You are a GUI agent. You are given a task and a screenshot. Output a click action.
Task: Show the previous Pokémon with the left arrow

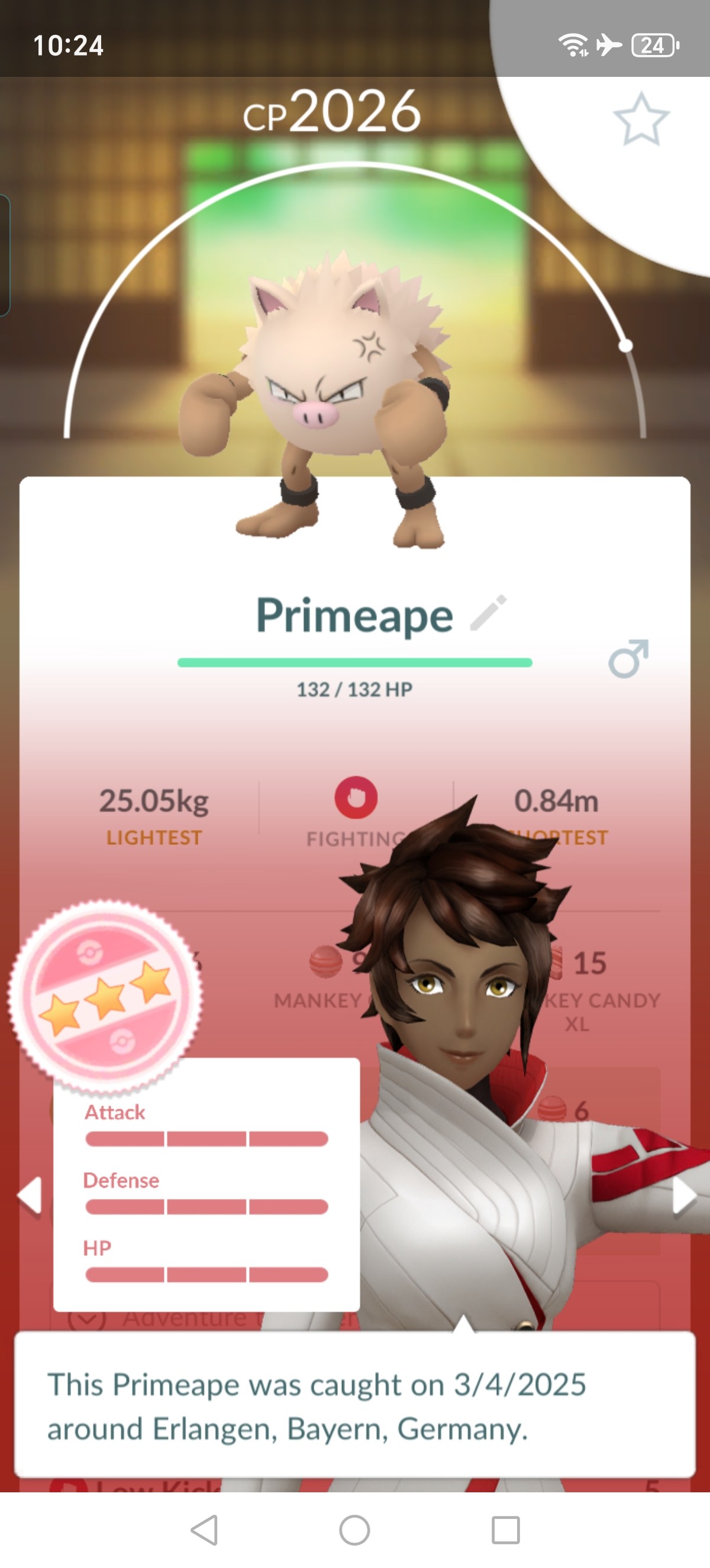pos(29,1195)
